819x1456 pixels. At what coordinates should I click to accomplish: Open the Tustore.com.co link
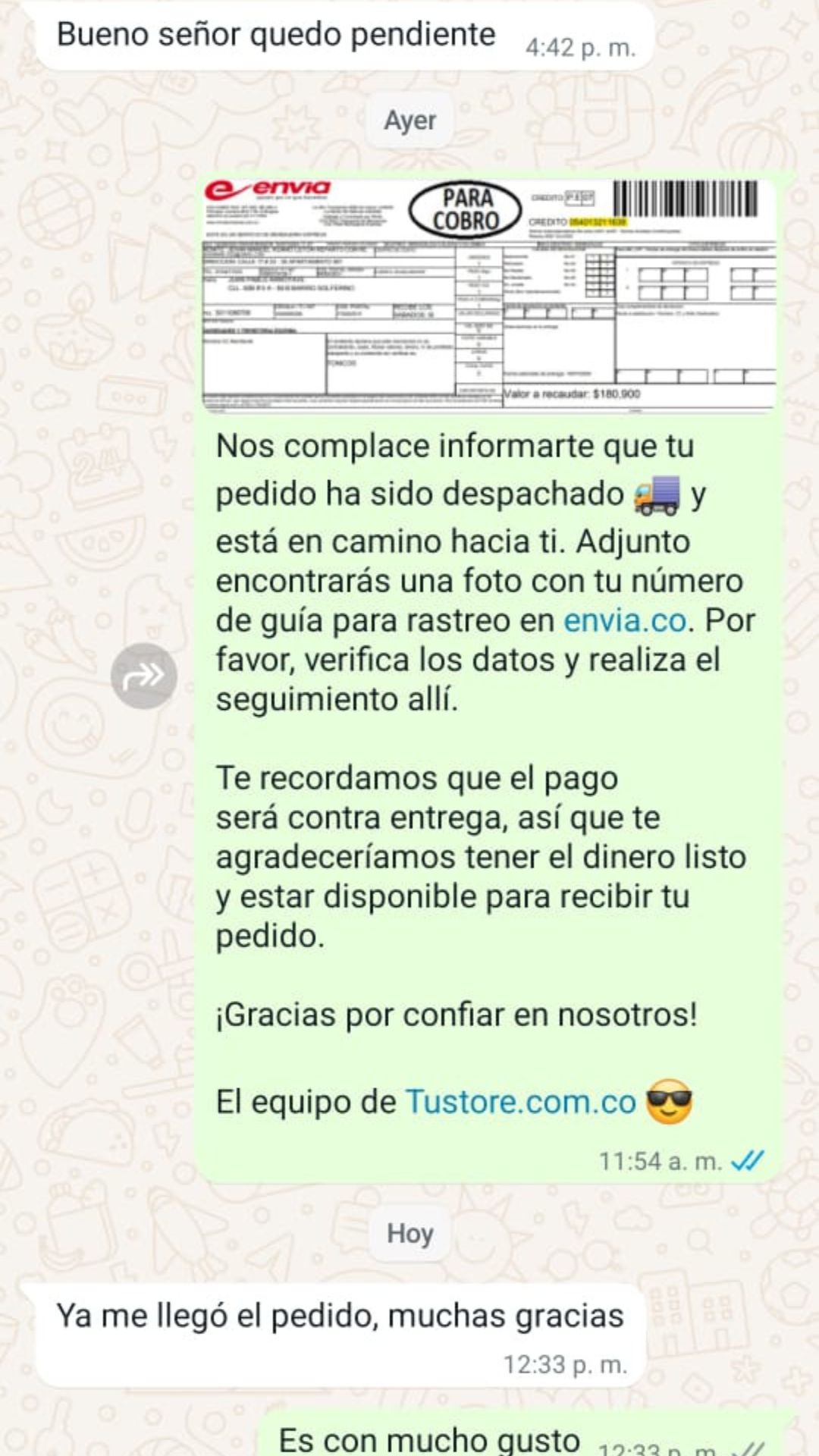point(521,1102)
